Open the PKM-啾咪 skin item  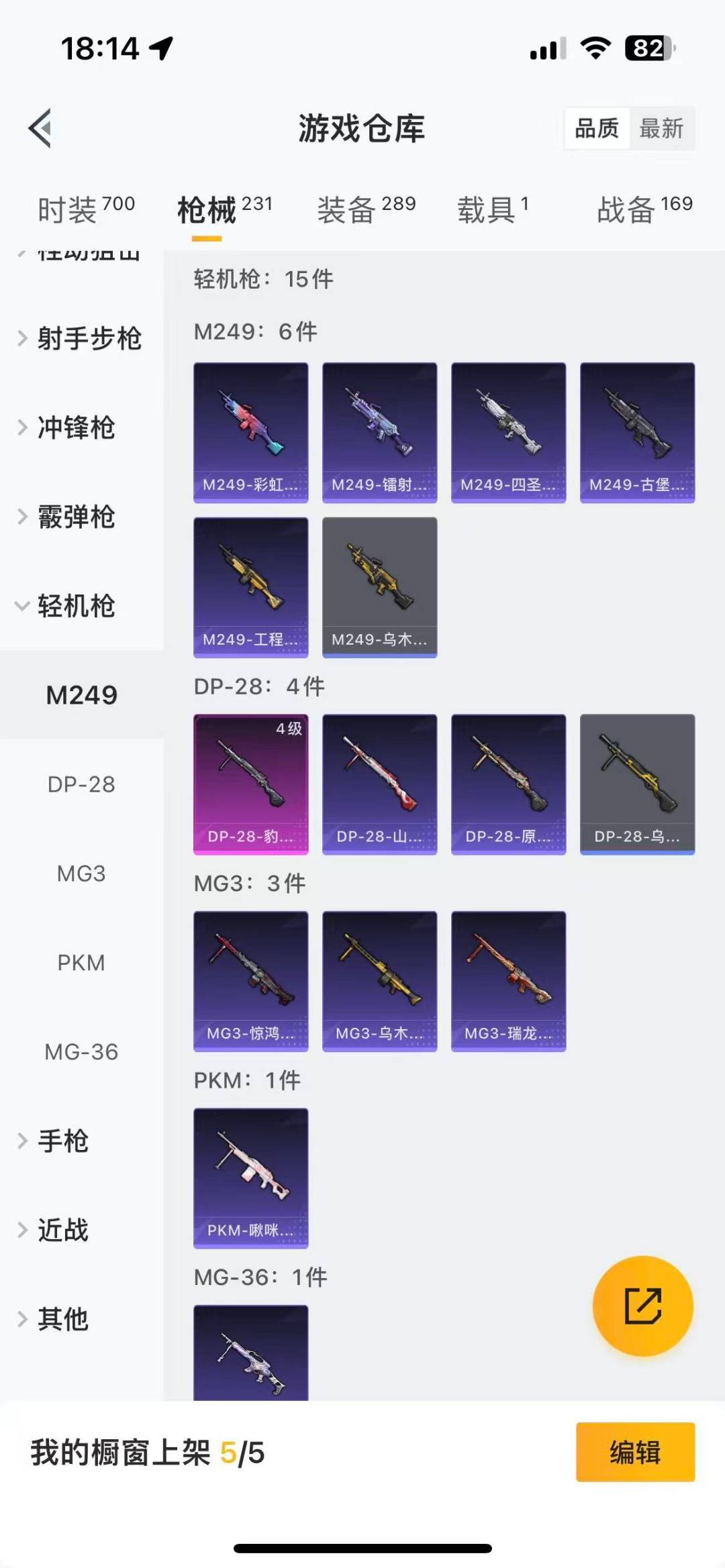[x=250, y=1178]
